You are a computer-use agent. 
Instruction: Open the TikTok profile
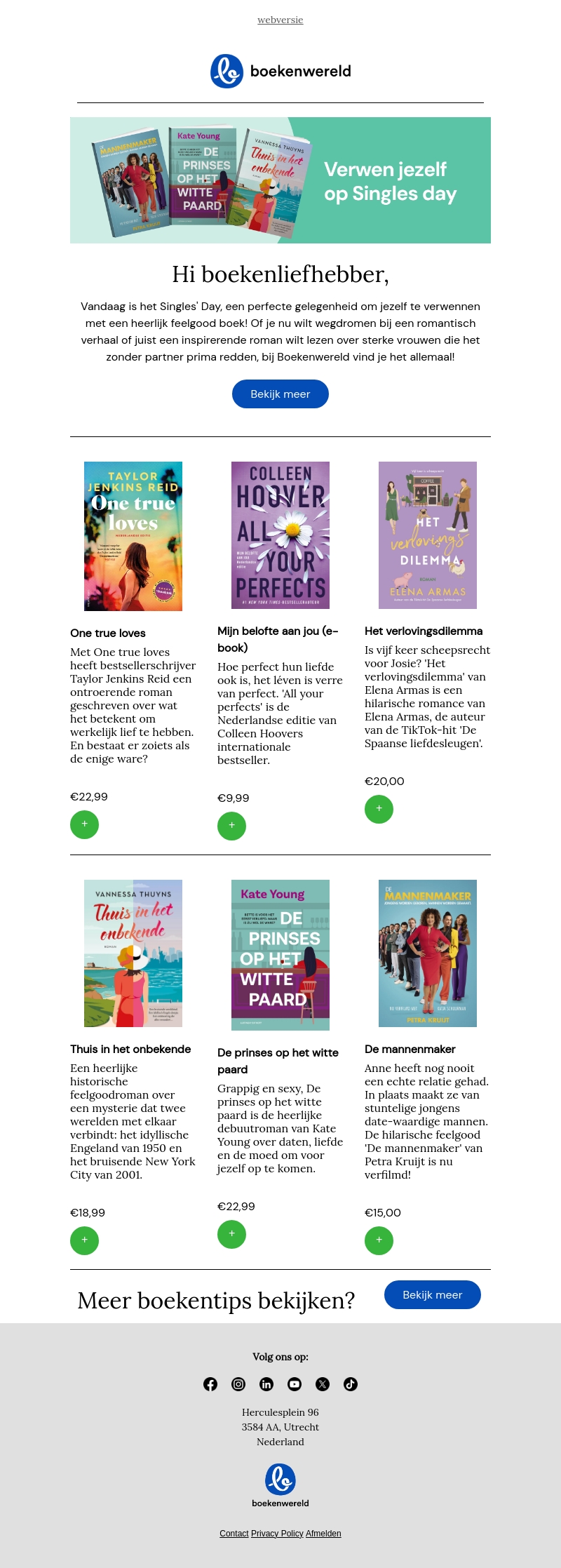point(351,1383)
